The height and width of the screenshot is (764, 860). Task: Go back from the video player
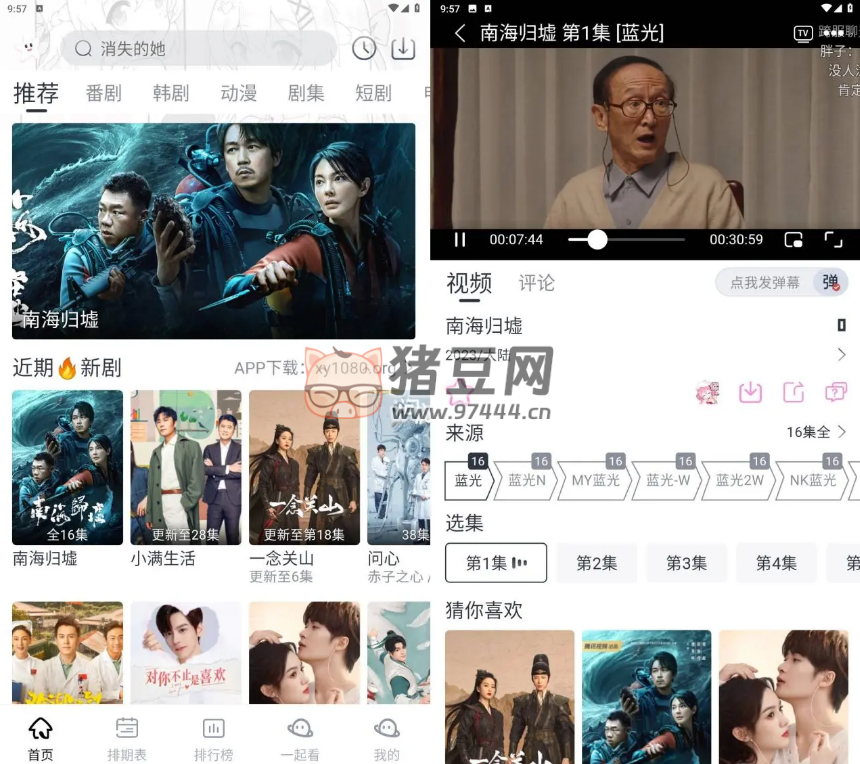coord(460,33)
